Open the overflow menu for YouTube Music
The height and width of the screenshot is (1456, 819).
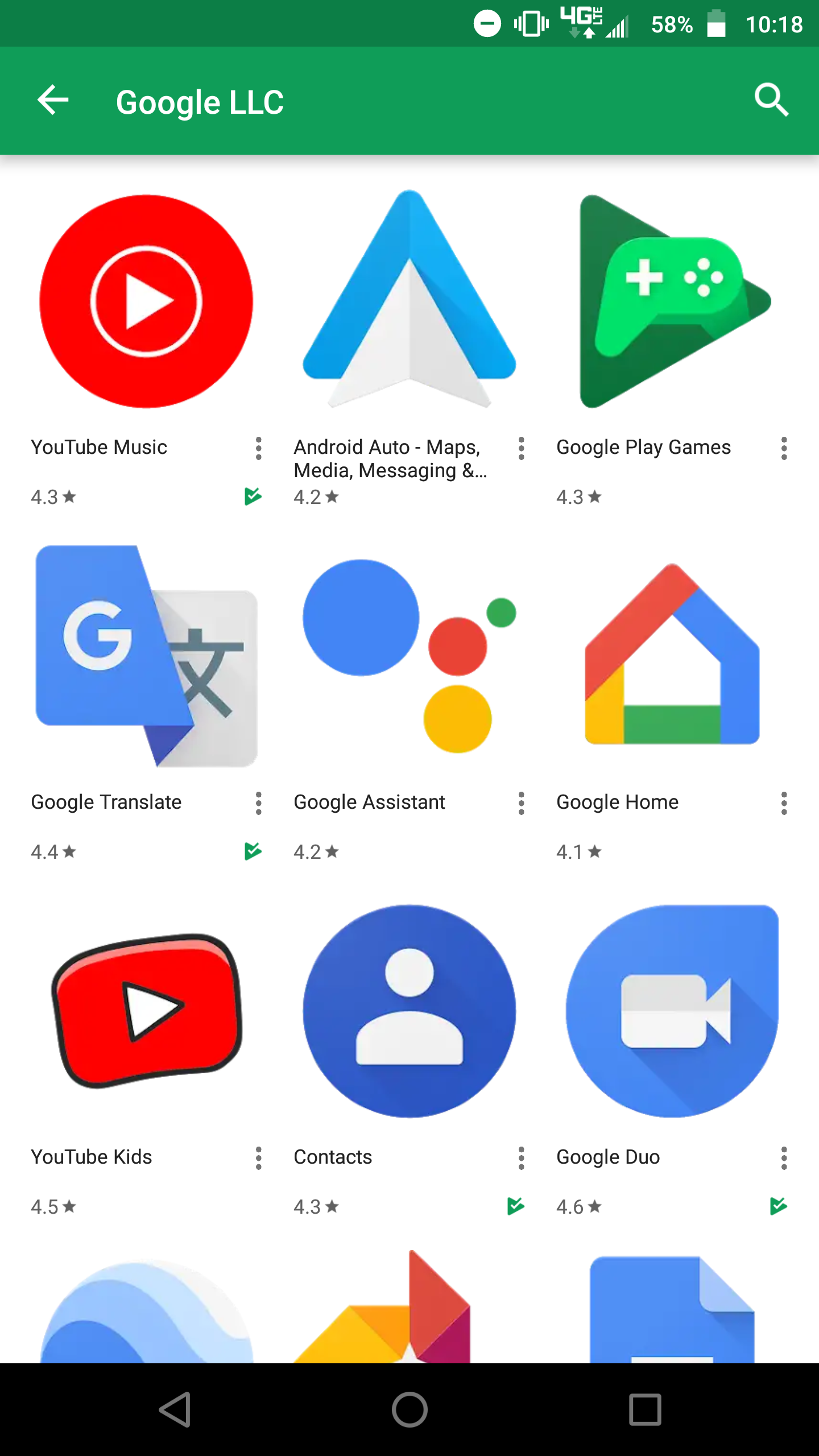click(259, 449)
